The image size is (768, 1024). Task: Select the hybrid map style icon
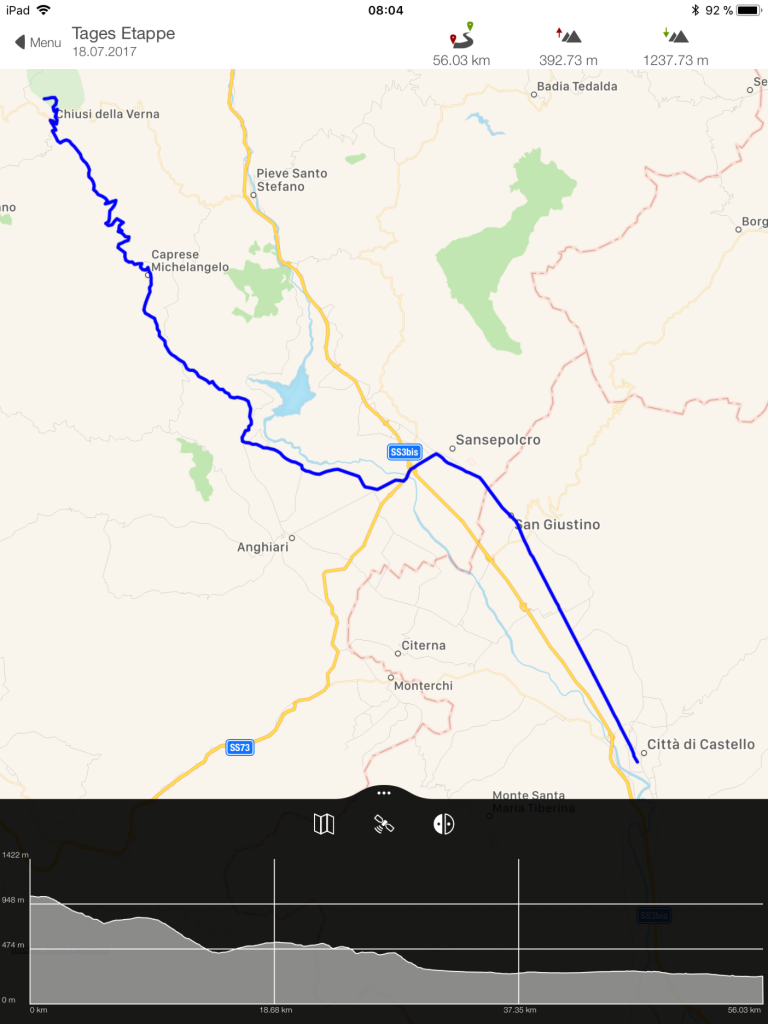(444, 824)
